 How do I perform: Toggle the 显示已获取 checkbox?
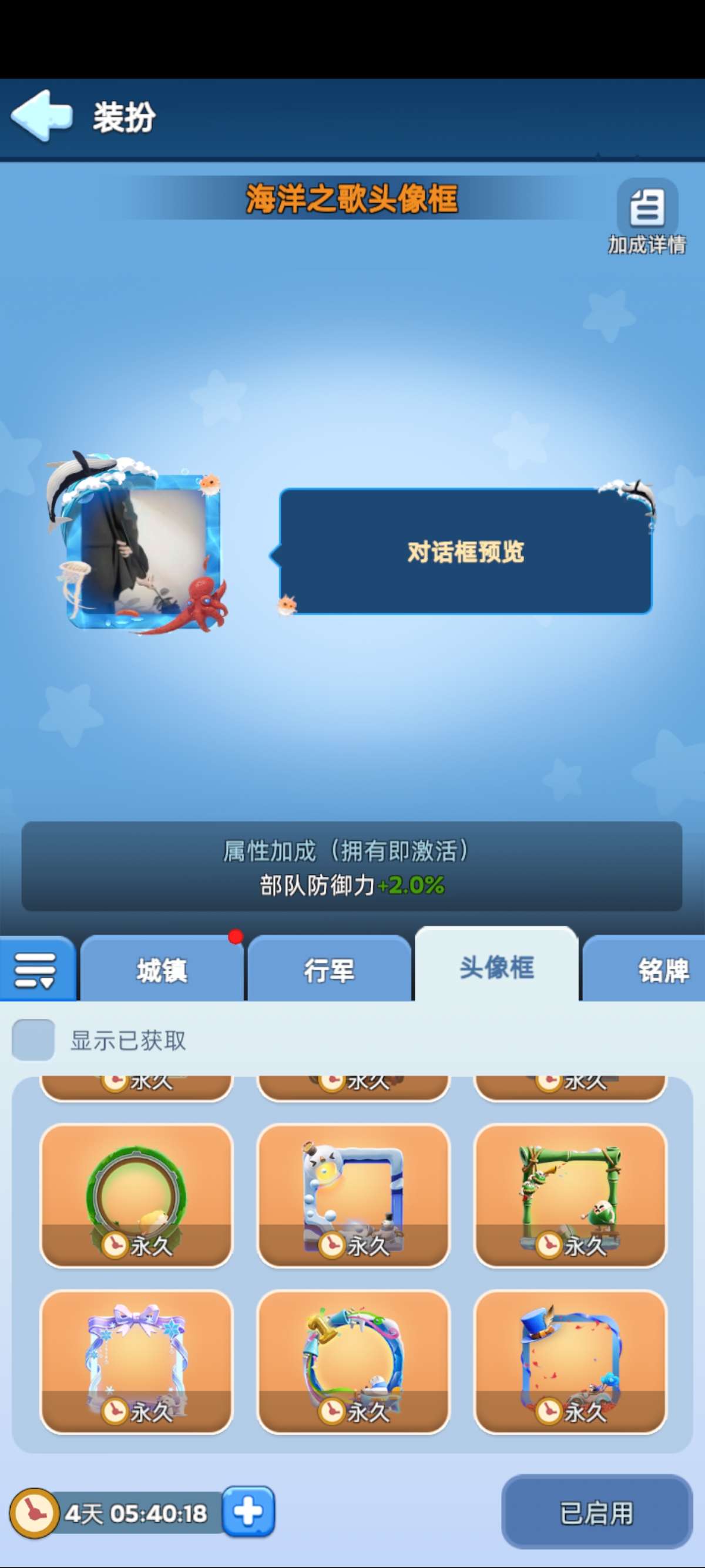33,1040
